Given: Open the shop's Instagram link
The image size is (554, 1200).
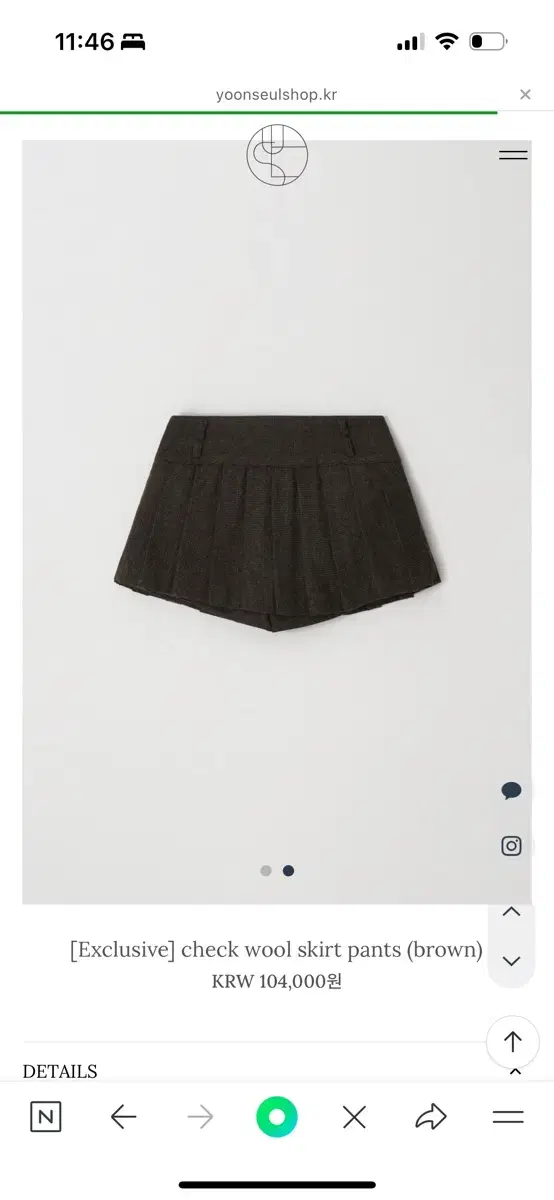Looking at the screenshot, I should pos(511,846).
